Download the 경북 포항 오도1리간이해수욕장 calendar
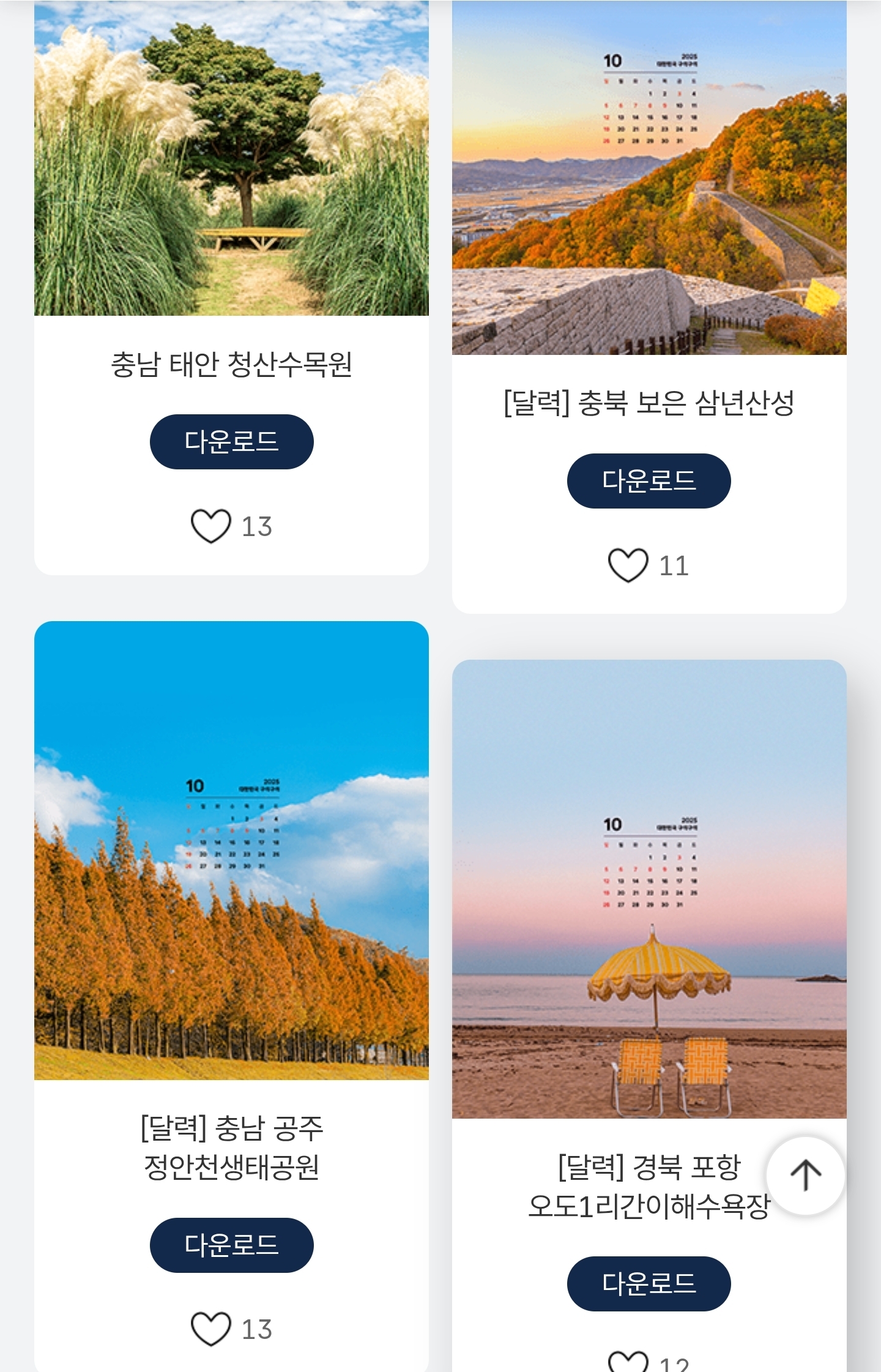Image resolution: width=881 pixels, height=1372 pixels. point(649,1283)
